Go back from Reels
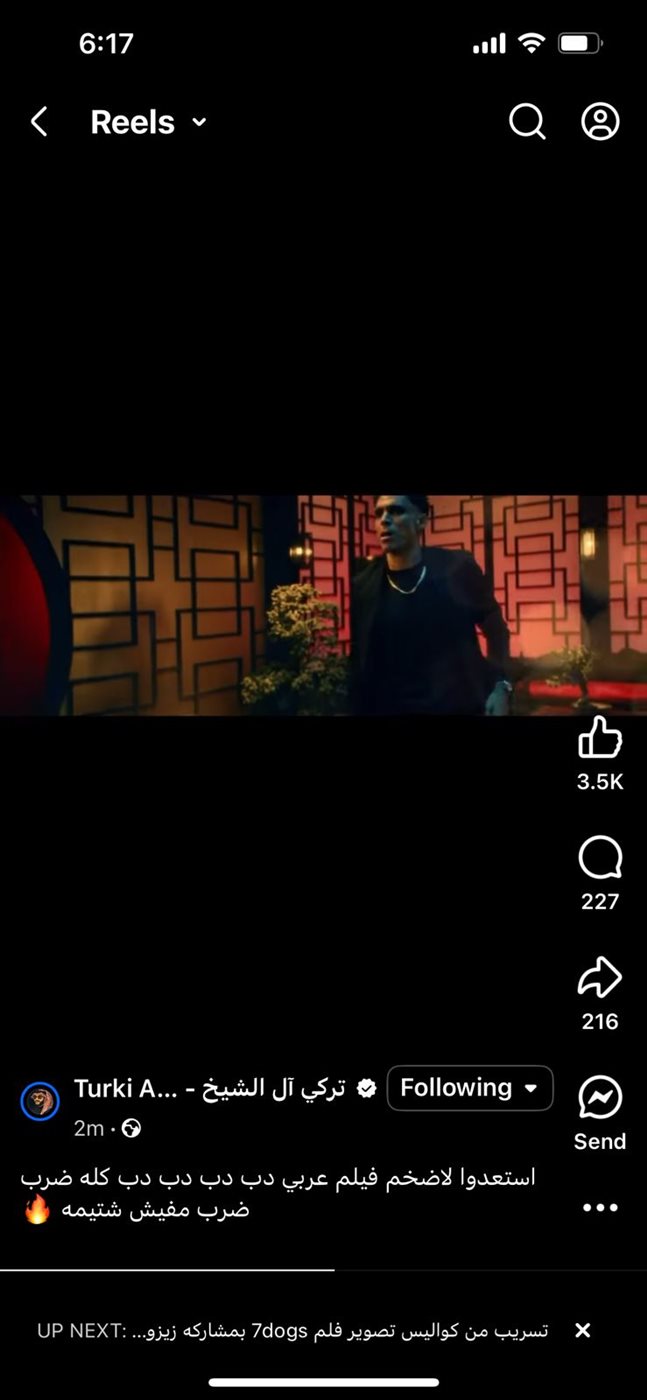Screen dimensions: 647x1400 point(39,122)
